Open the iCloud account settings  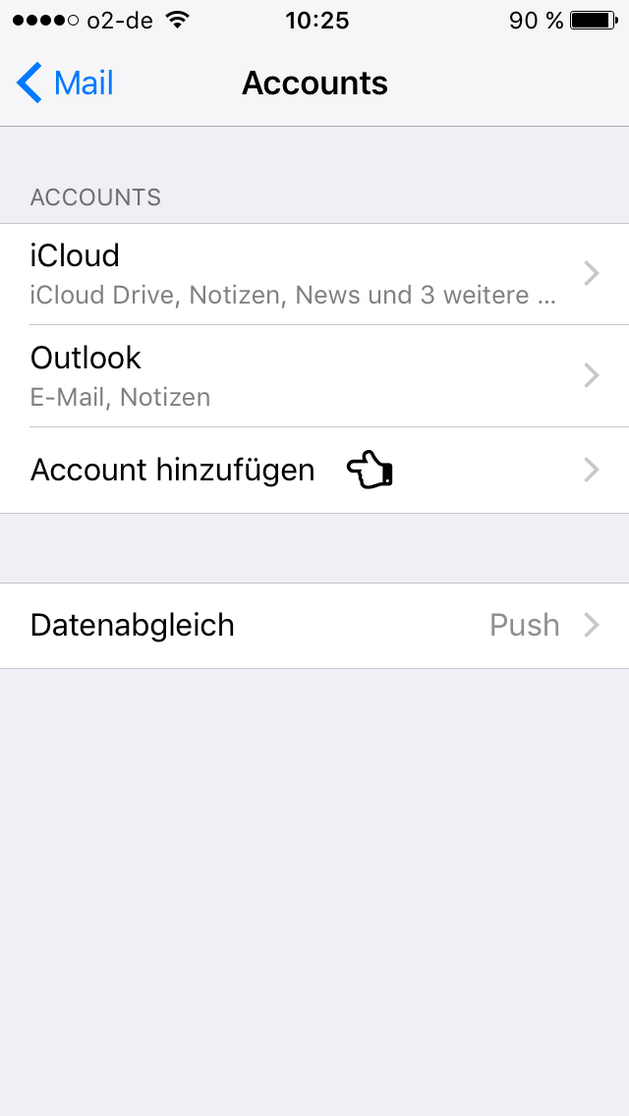point(314,274)
